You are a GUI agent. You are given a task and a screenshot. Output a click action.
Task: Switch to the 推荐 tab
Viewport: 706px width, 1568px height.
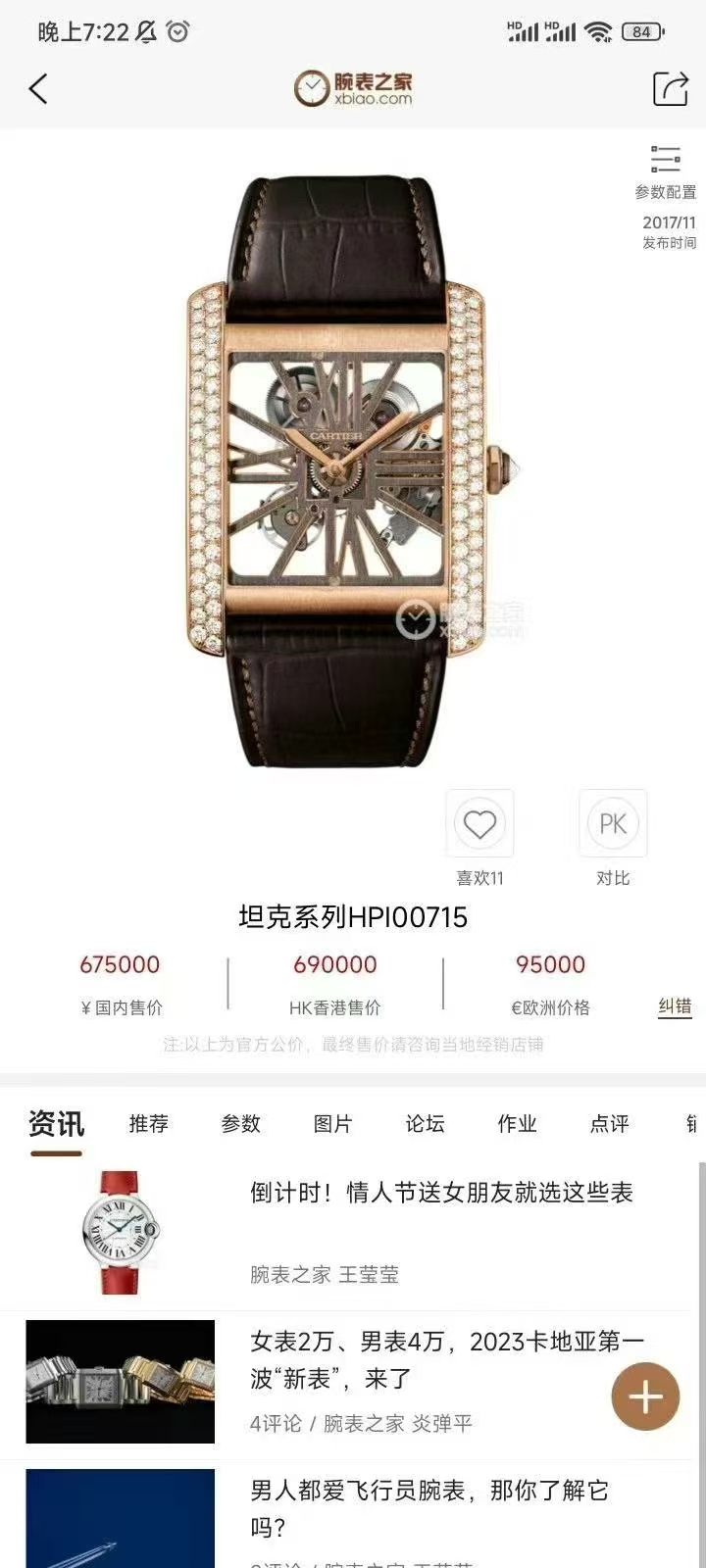[x=149, y=1124]
